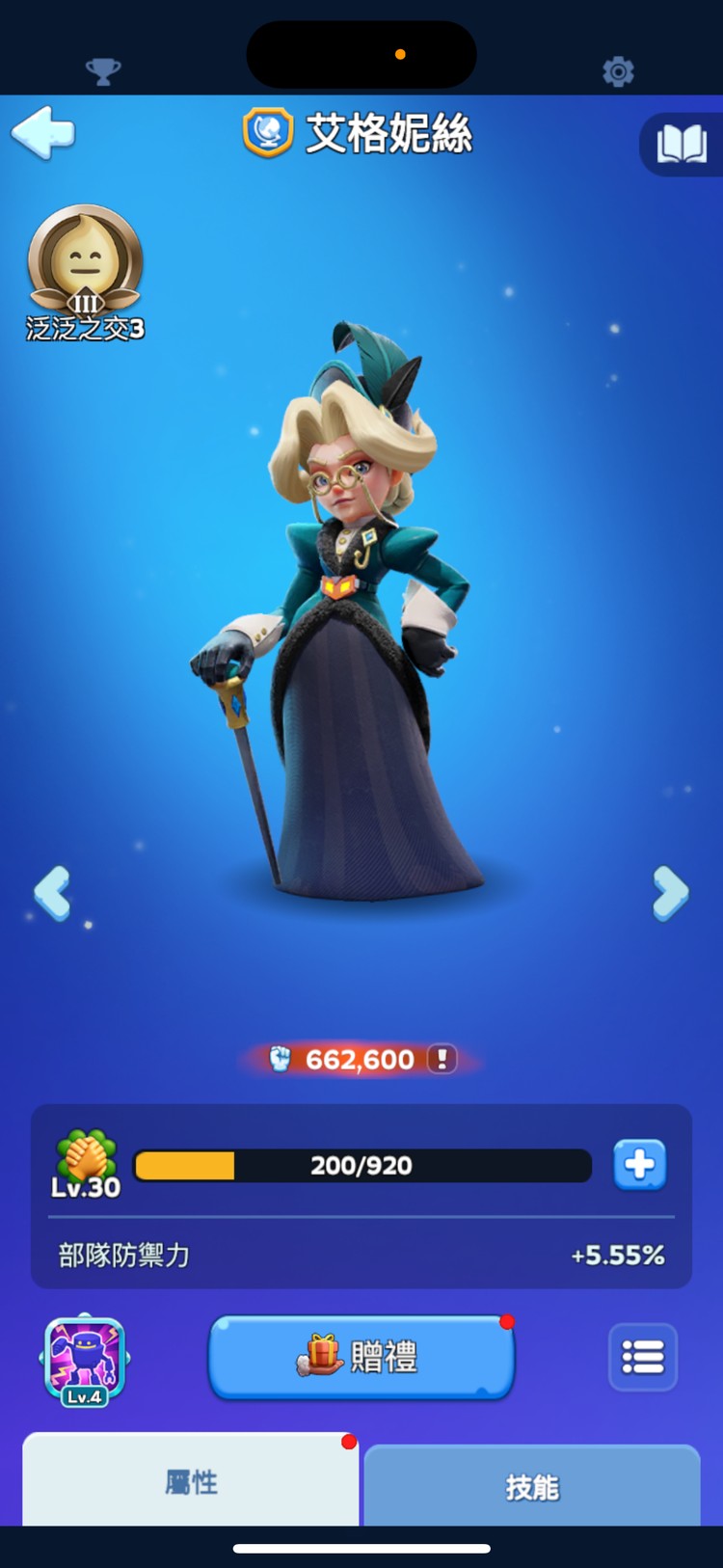Open the settings gear
The width and height of the screenshot is (723, 1568).
(618, 71)
